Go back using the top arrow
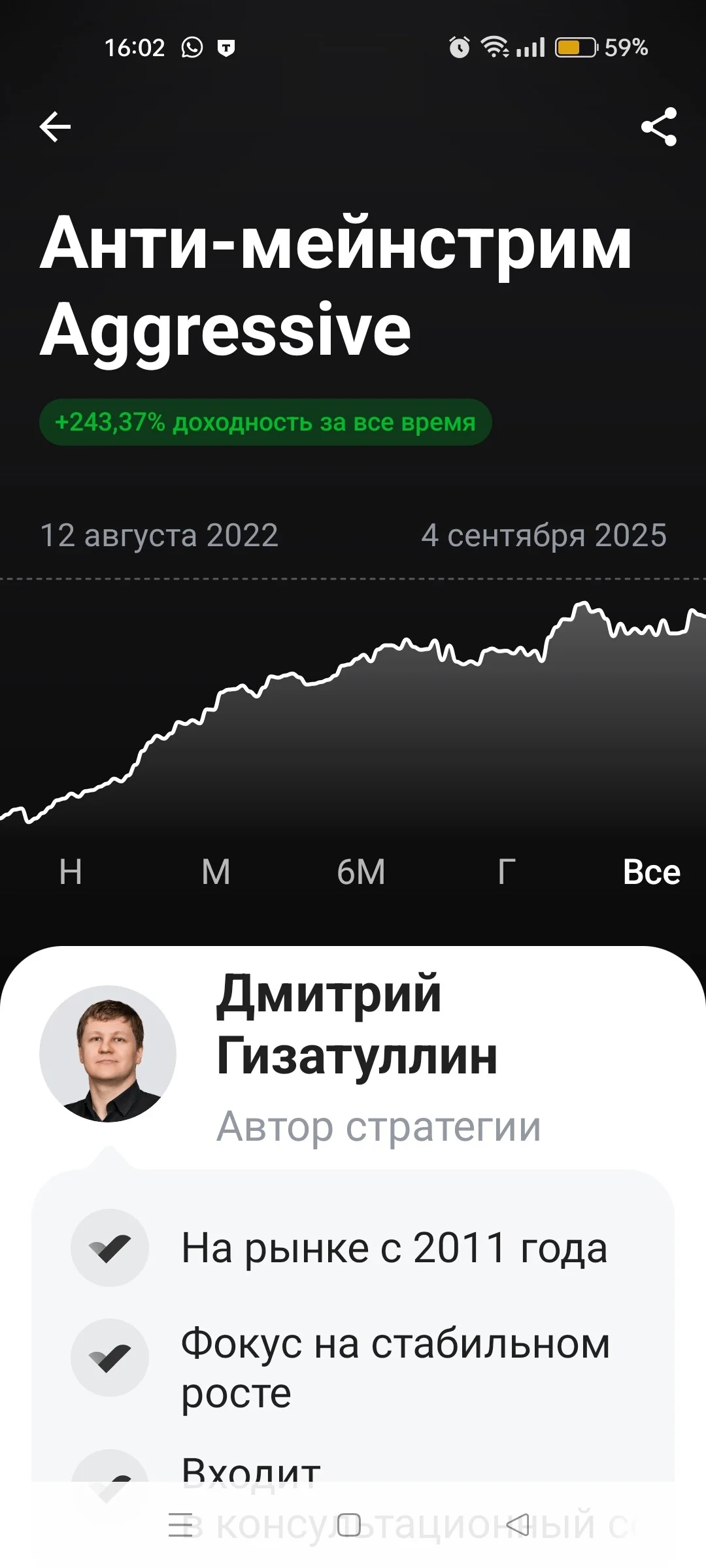706x1568 pixels. tap(55, 127)
